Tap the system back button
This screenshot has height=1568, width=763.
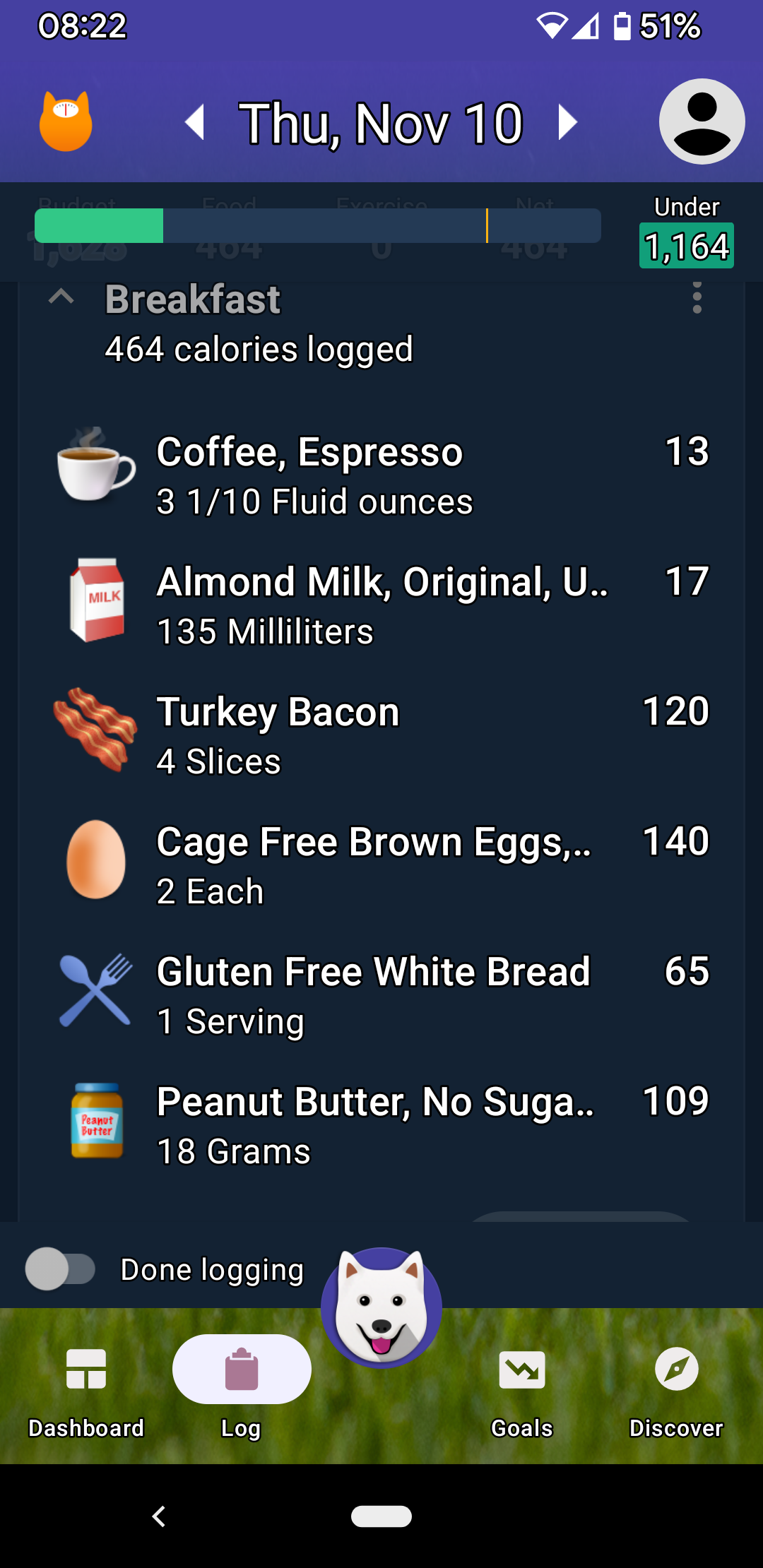pos(160,1516)
